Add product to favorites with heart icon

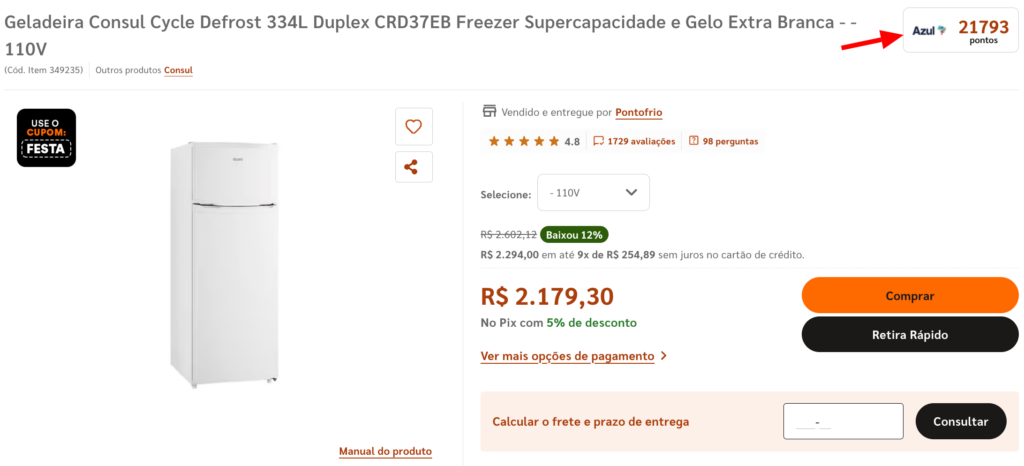pos(413,127)
